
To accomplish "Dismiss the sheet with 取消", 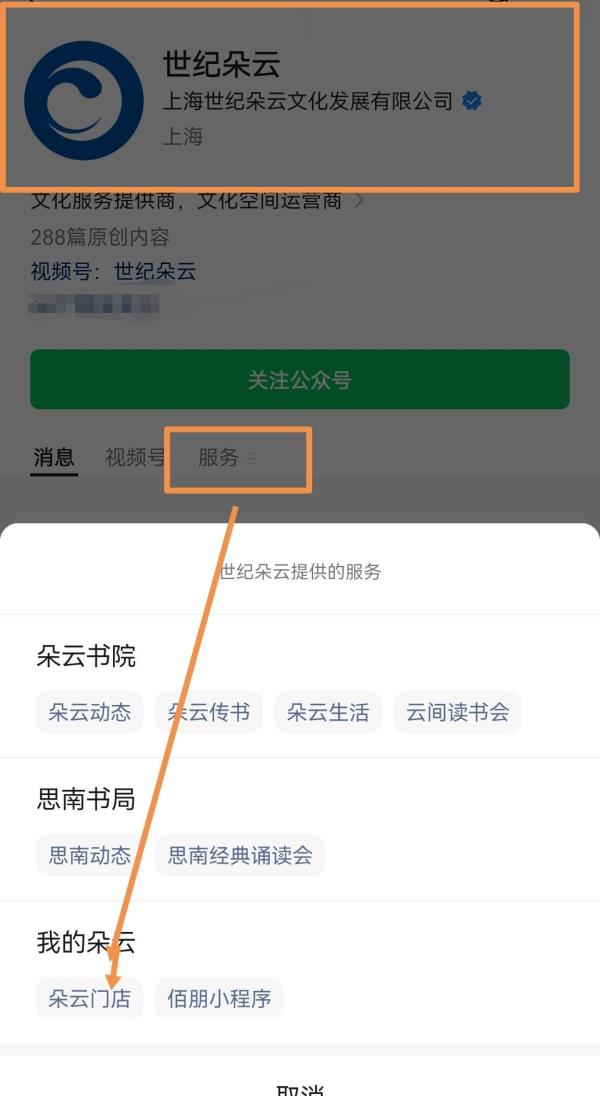I will [300, 1086].
